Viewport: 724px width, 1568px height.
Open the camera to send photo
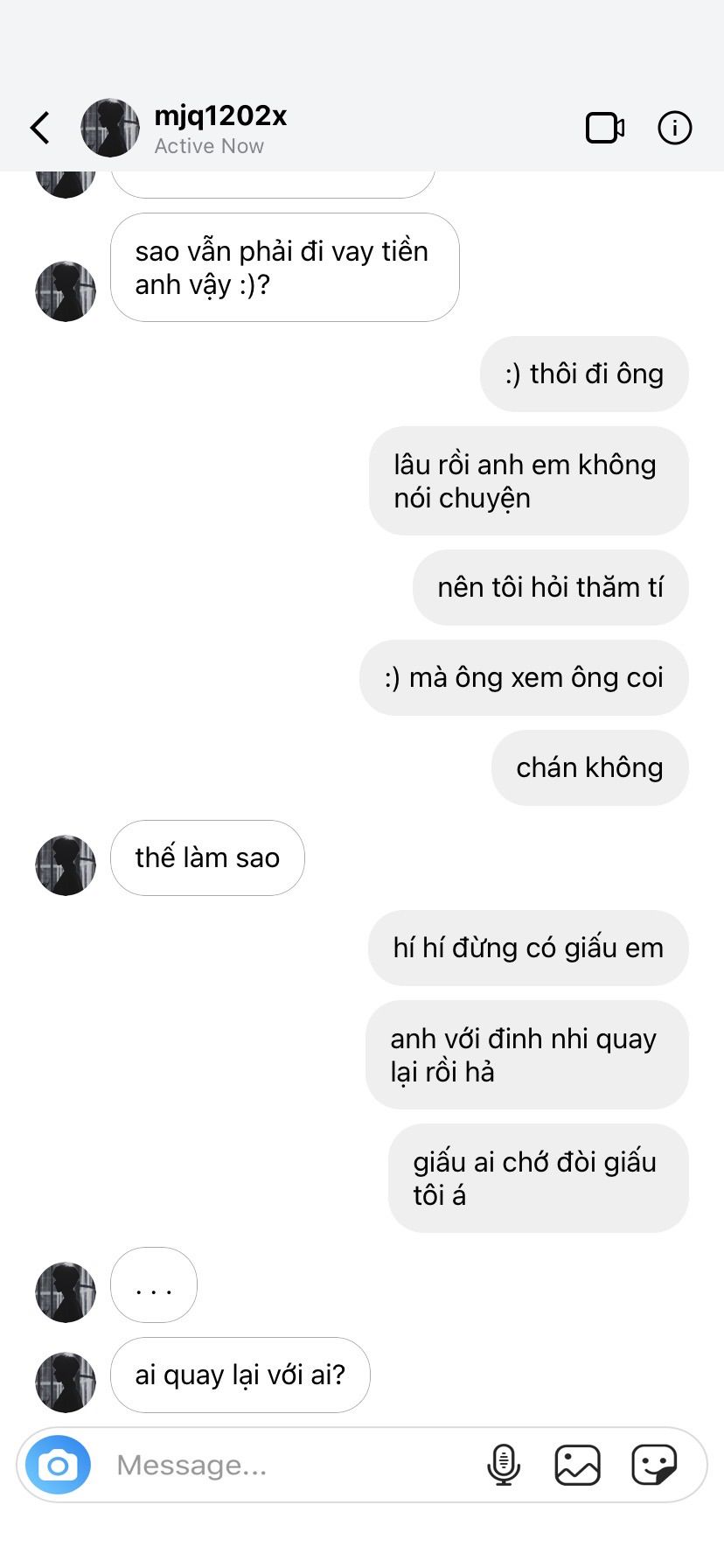pos(58,1465)
